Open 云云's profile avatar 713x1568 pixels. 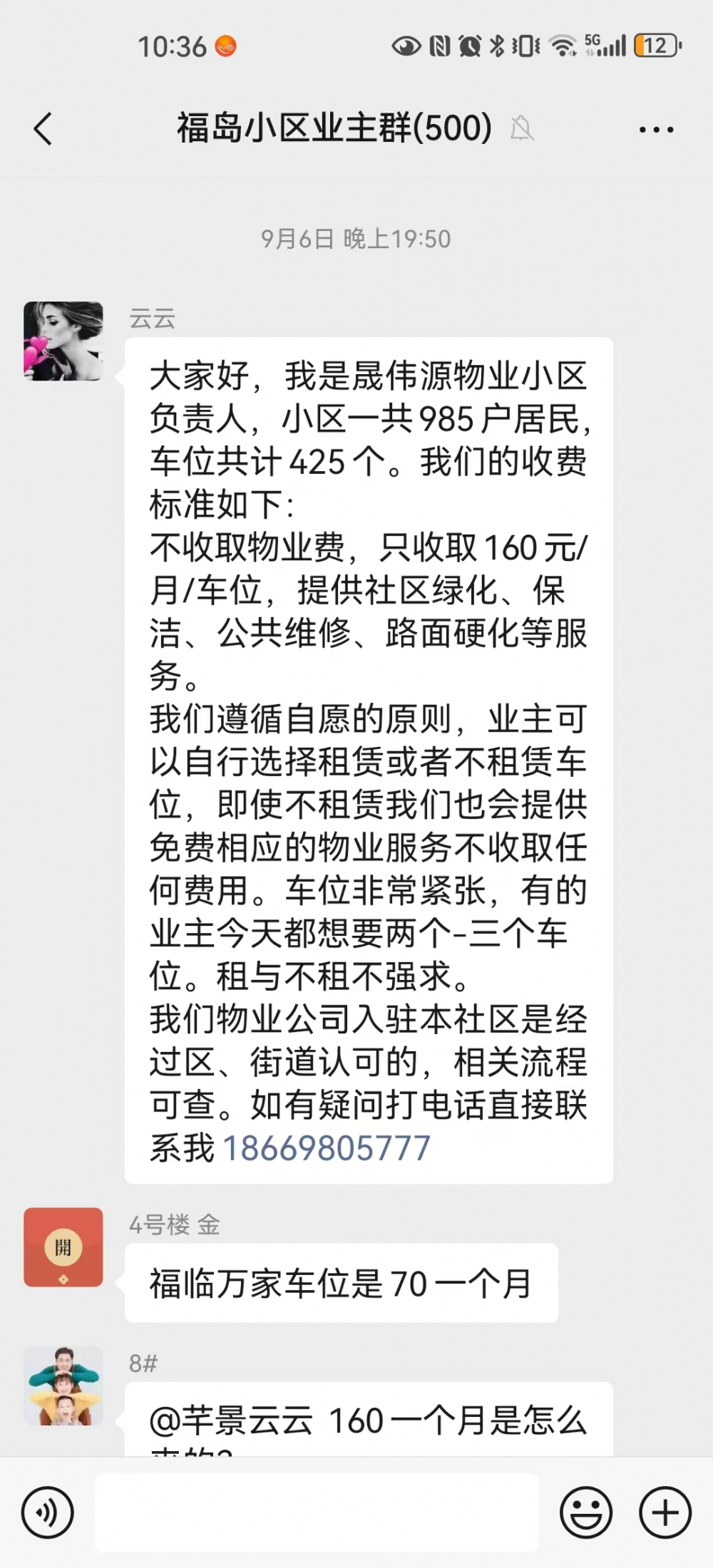[x=63, y=341]
